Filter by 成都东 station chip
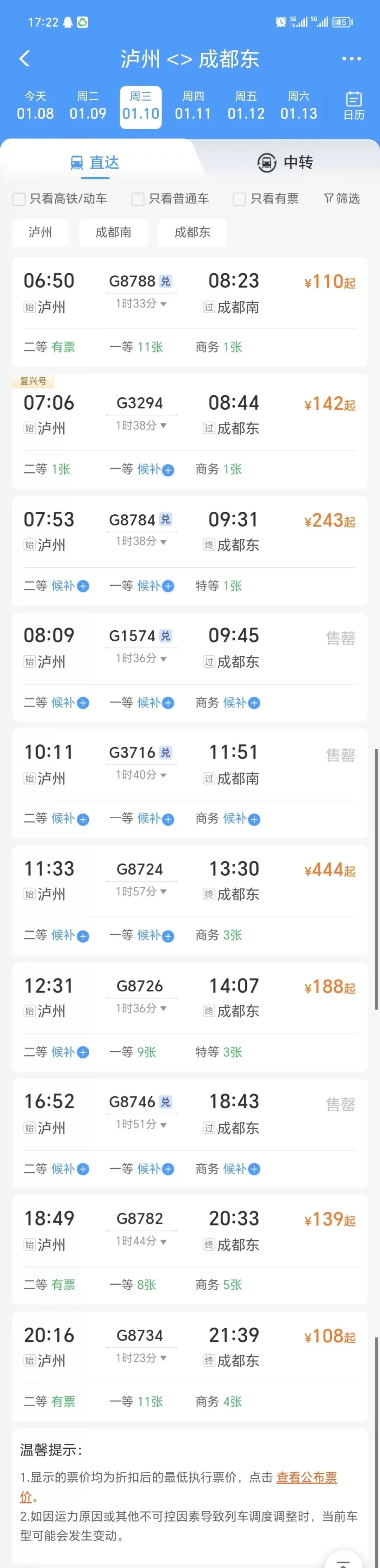This screenshot has height=1568, width=380. [192, 233]
